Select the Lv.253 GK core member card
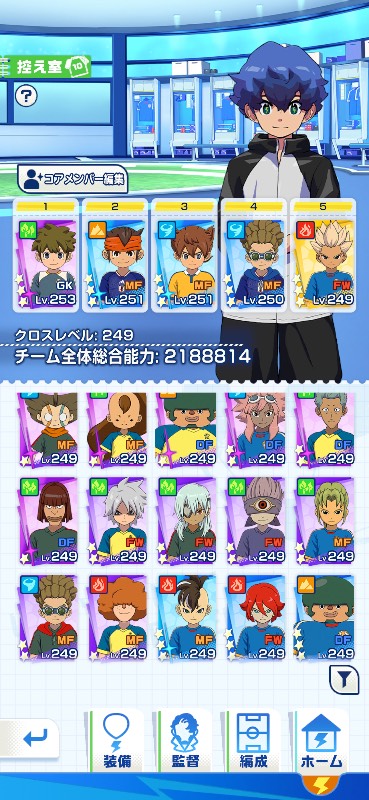Viewport: 369px width, 800px height. 46,256
